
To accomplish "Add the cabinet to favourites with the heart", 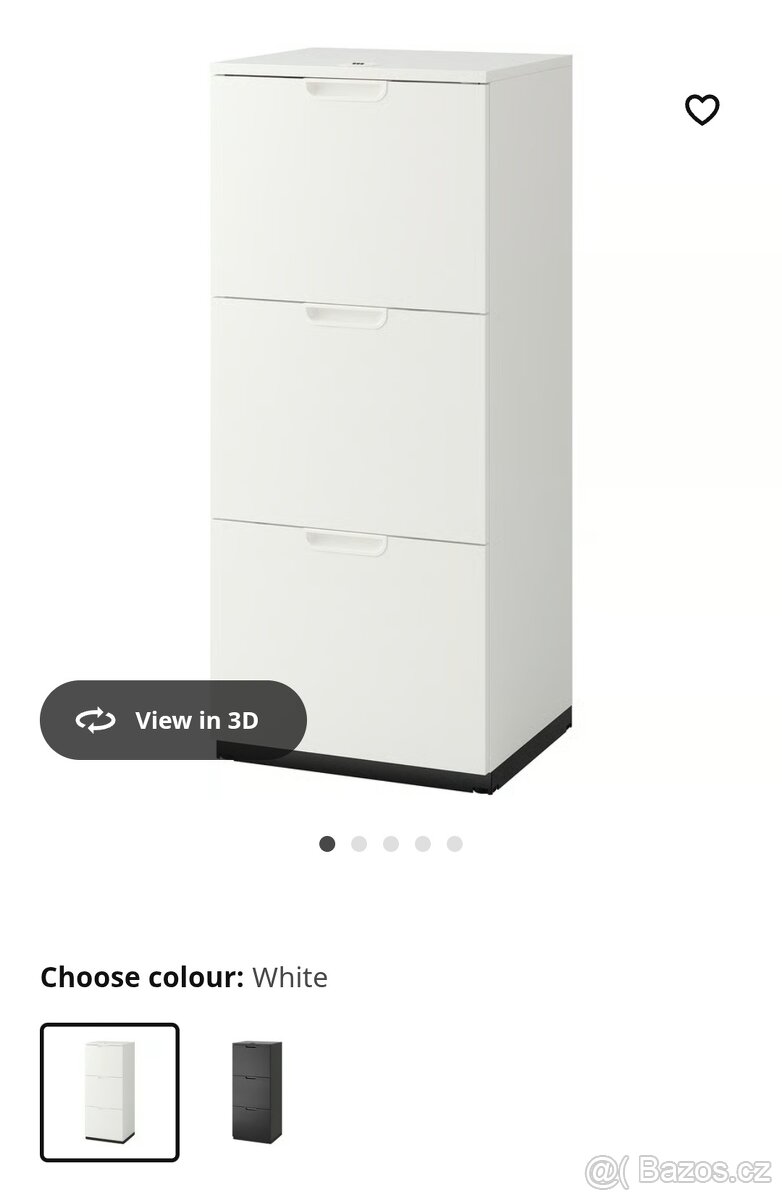I will tap(702, 109).
